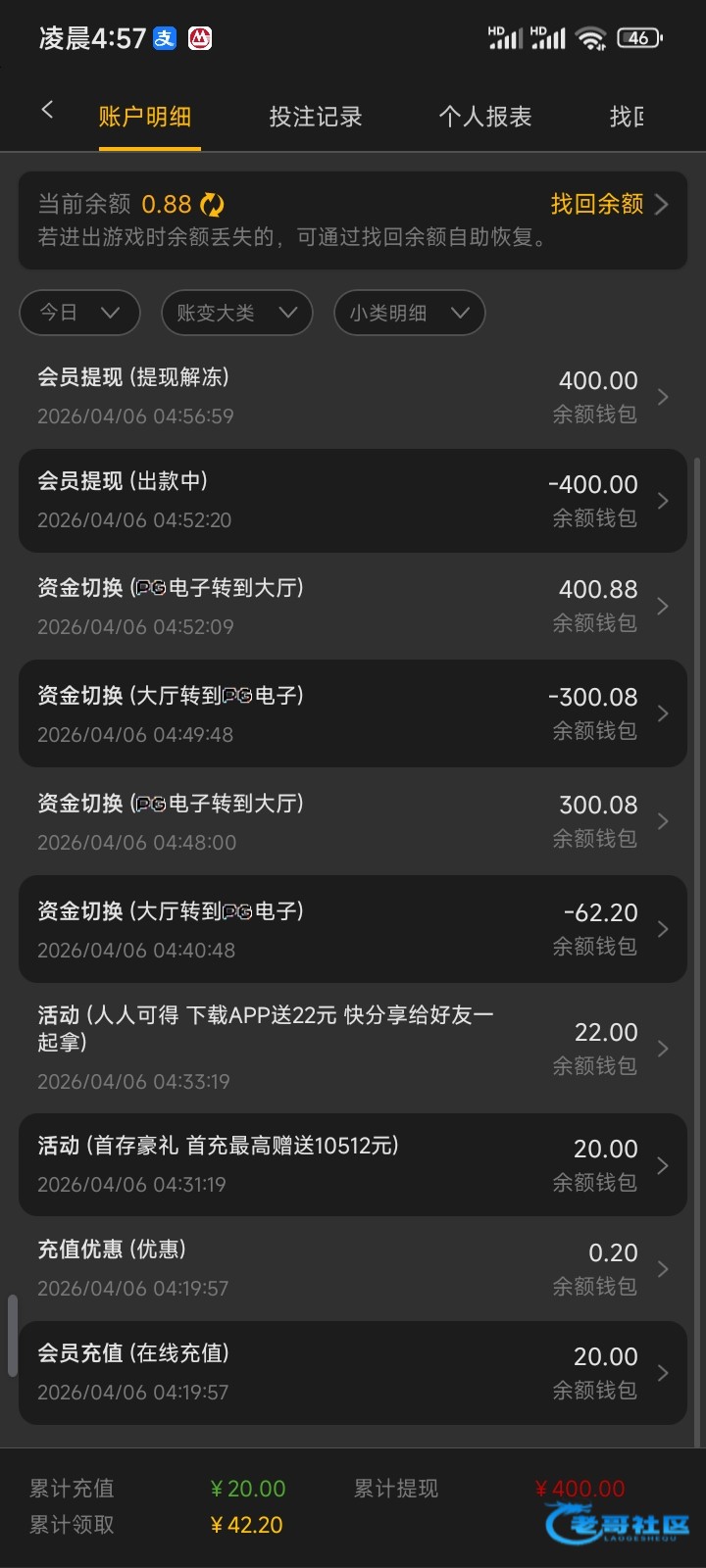The image size is (706, 1568).
Task: Open the -62.20 资金切换 transfer record
Action: [x=353, y=929]
